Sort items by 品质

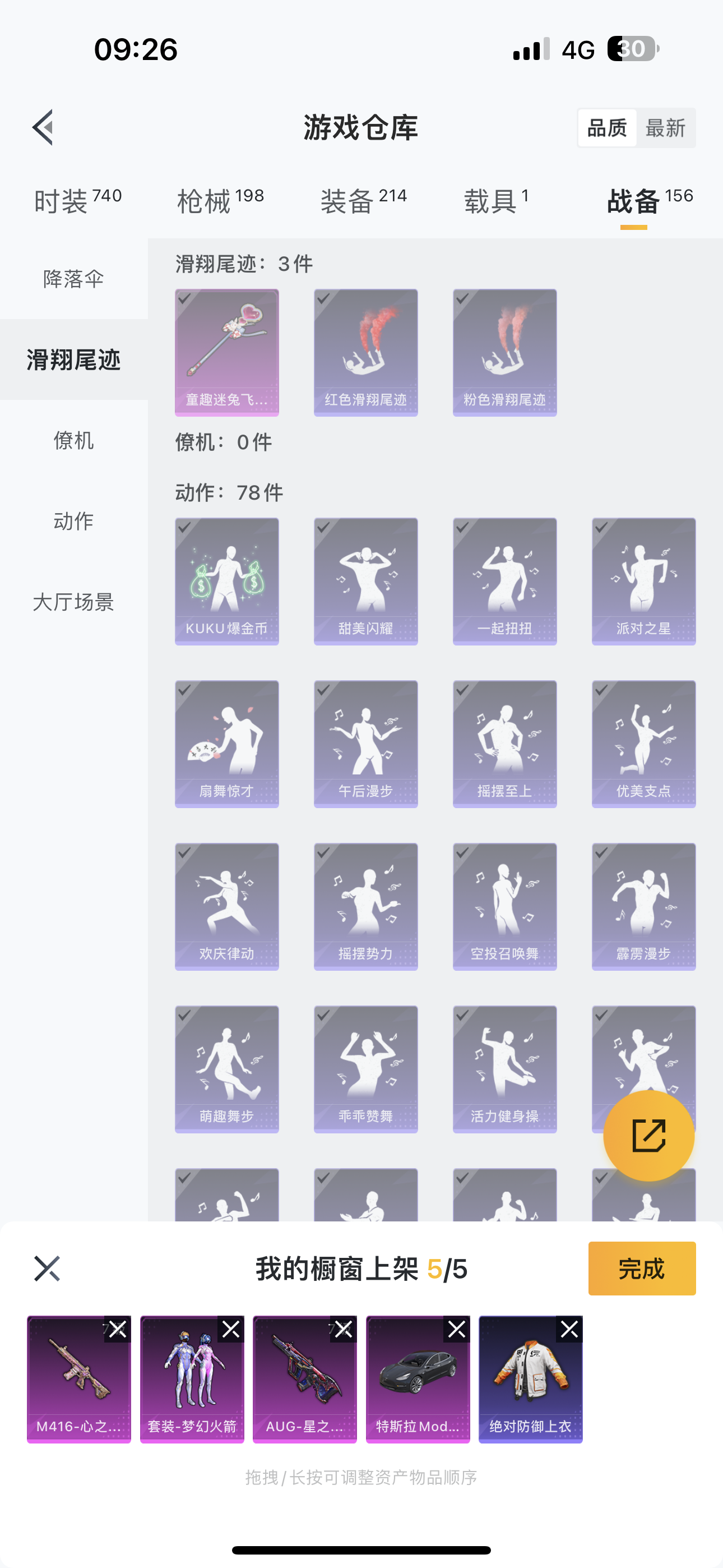pos(607,128)
